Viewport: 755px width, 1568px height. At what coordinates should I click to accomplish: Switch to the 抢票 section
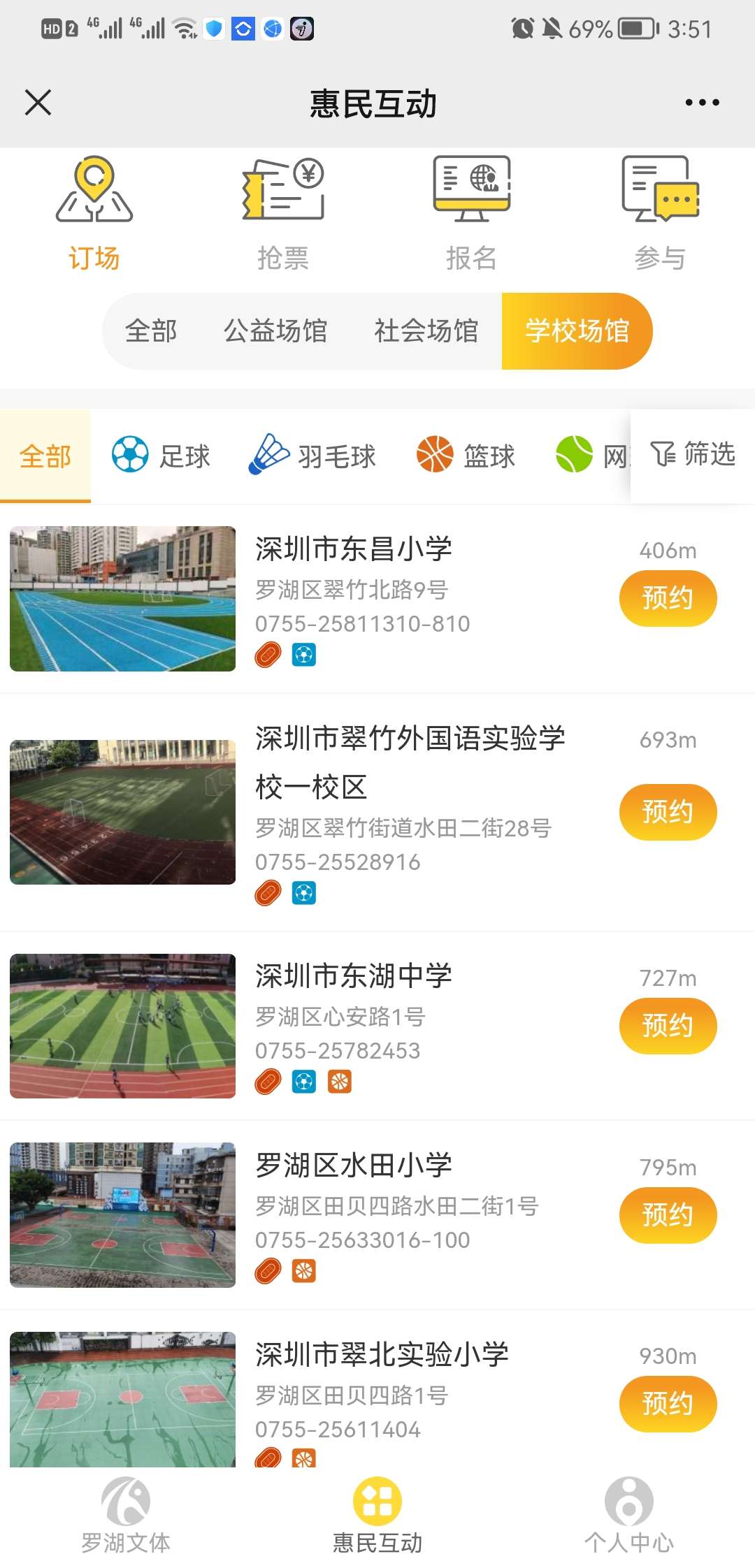(x=283, y=215)
